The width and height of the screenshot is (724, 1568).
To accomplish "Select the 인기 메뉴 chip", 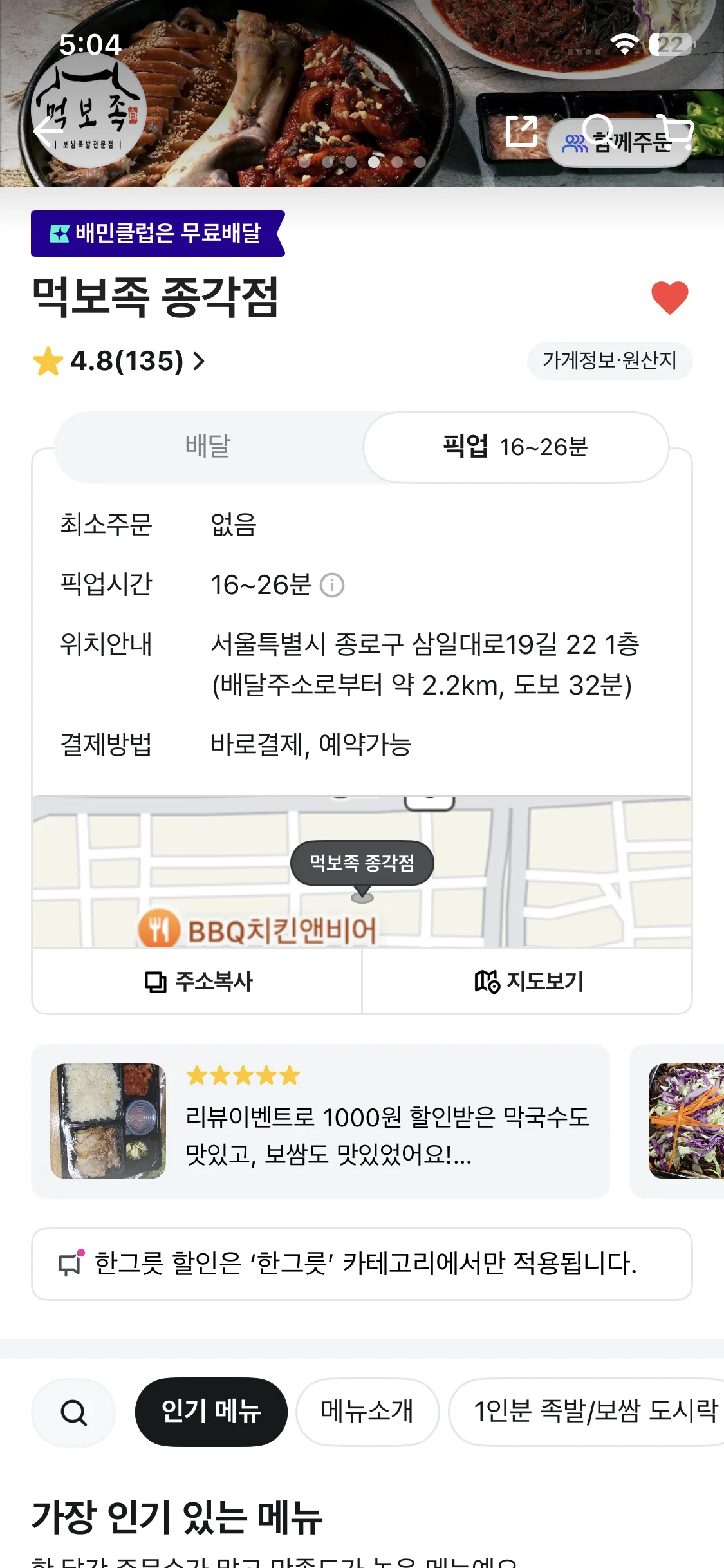I will [x=211, y=1412].
